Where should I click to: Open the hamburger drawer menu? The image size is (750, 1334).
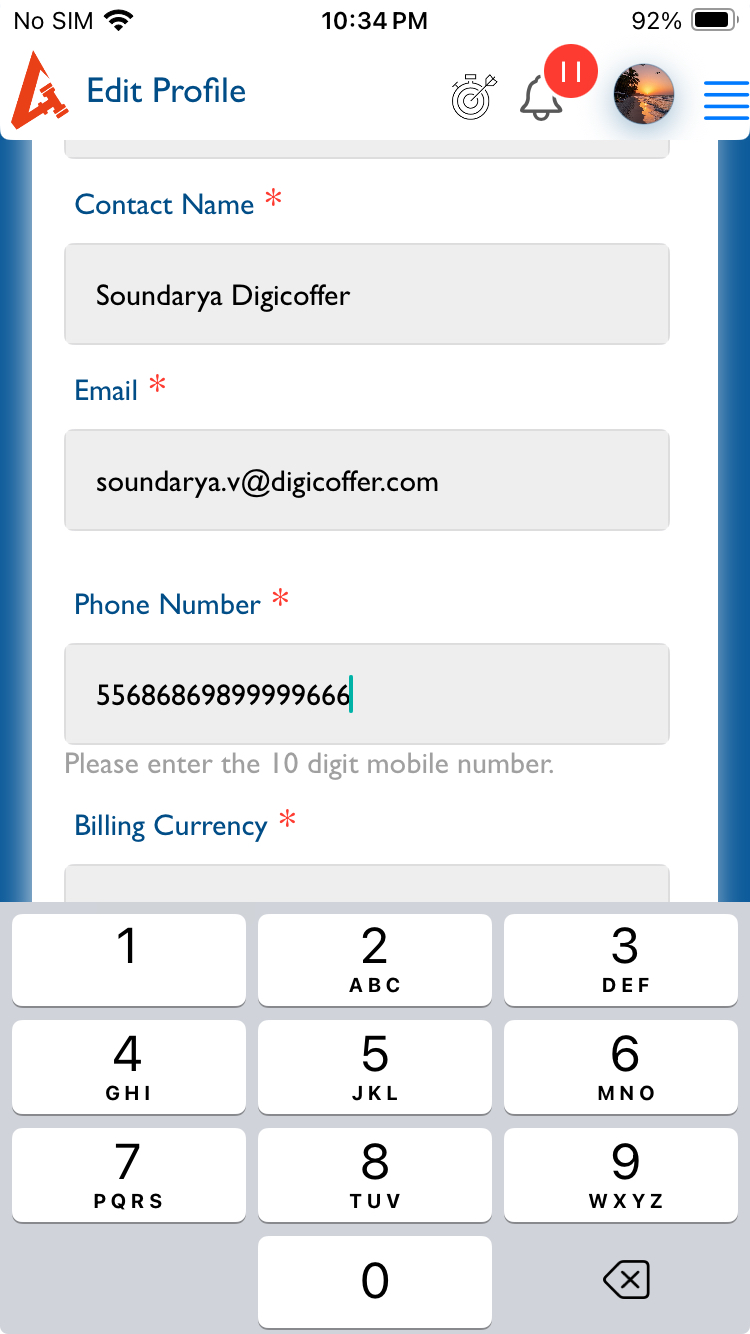pos(726,99)
